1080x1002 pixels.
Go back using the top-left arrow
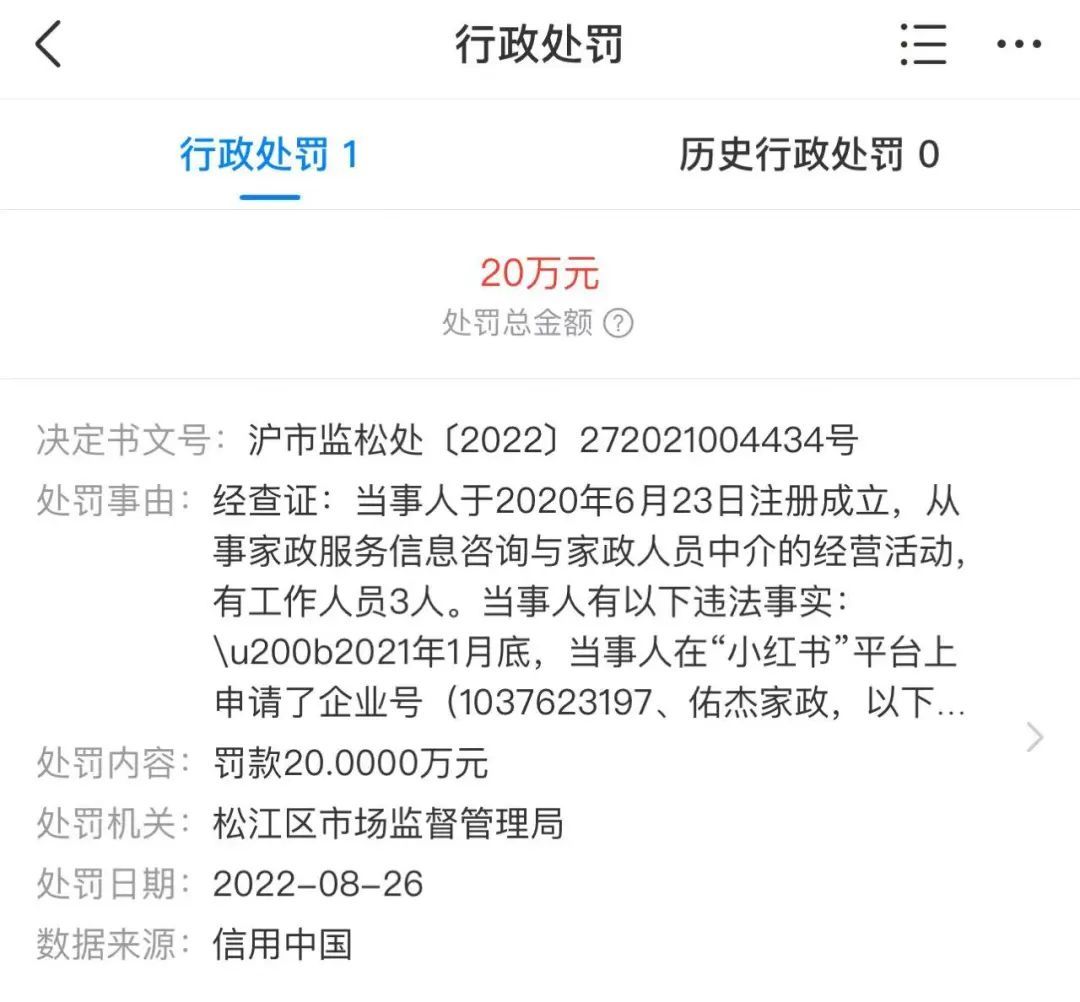(48, 44)
